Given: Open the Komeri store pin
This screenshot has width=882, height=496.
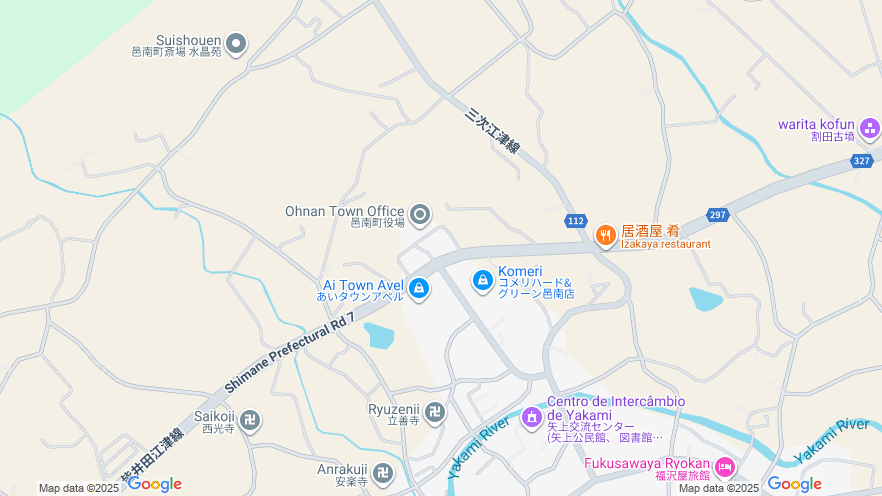Looking at the screenshot, I should click(x=483, y=281).
